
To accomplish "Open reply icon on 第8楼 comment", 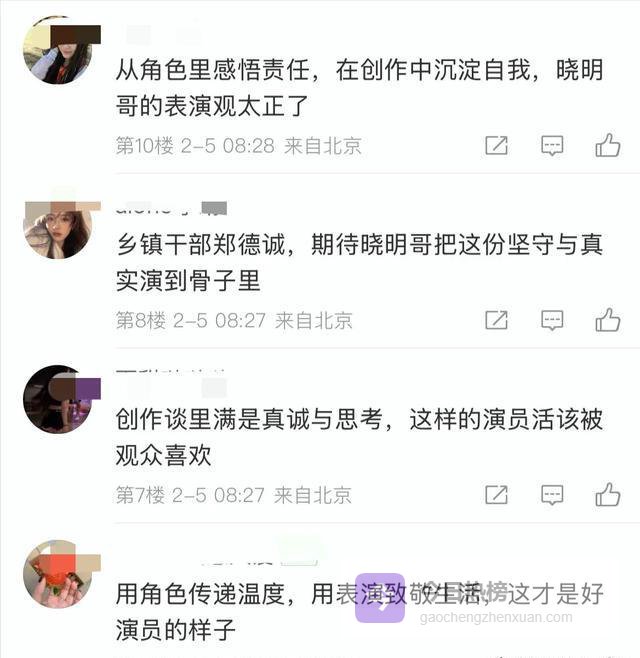I will pyautogui.click(x=552, y=320).
